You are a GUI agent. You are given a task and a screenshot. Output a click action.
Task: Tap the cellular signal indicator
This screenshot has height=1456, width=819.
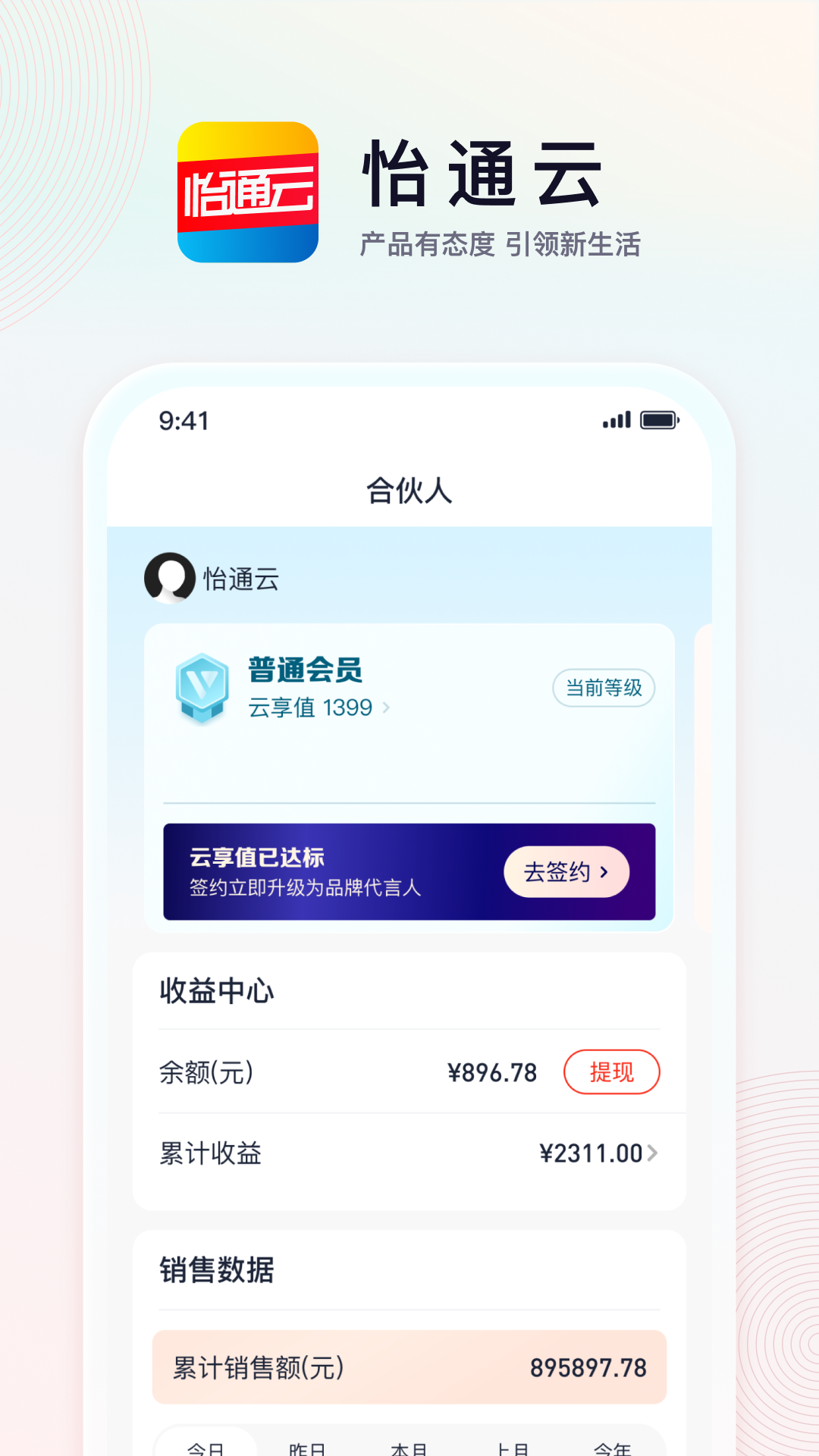pyautogui.click(x=616, y=418)
